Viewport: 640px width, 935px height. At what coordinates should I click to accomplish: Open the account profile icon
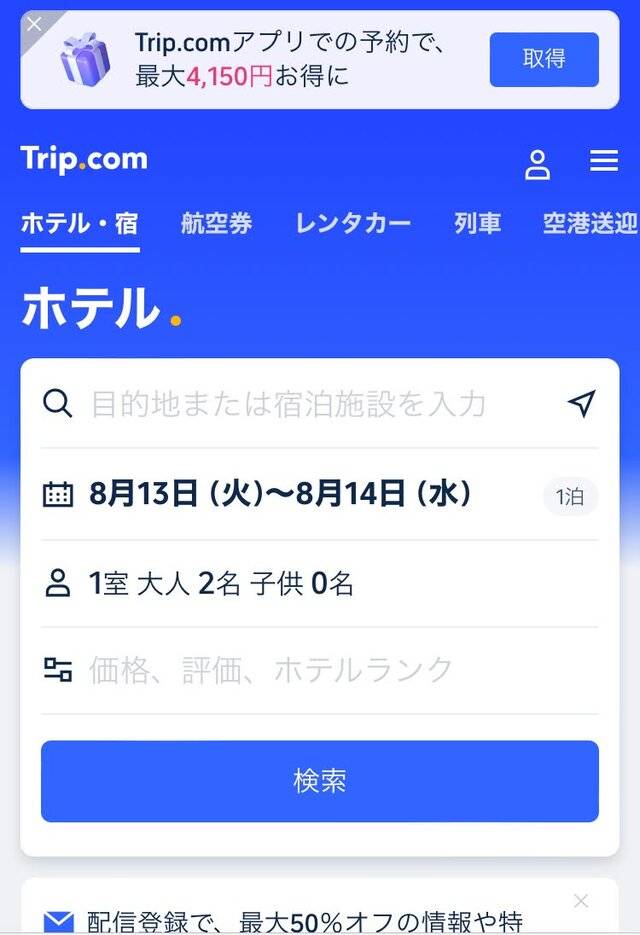538,165
